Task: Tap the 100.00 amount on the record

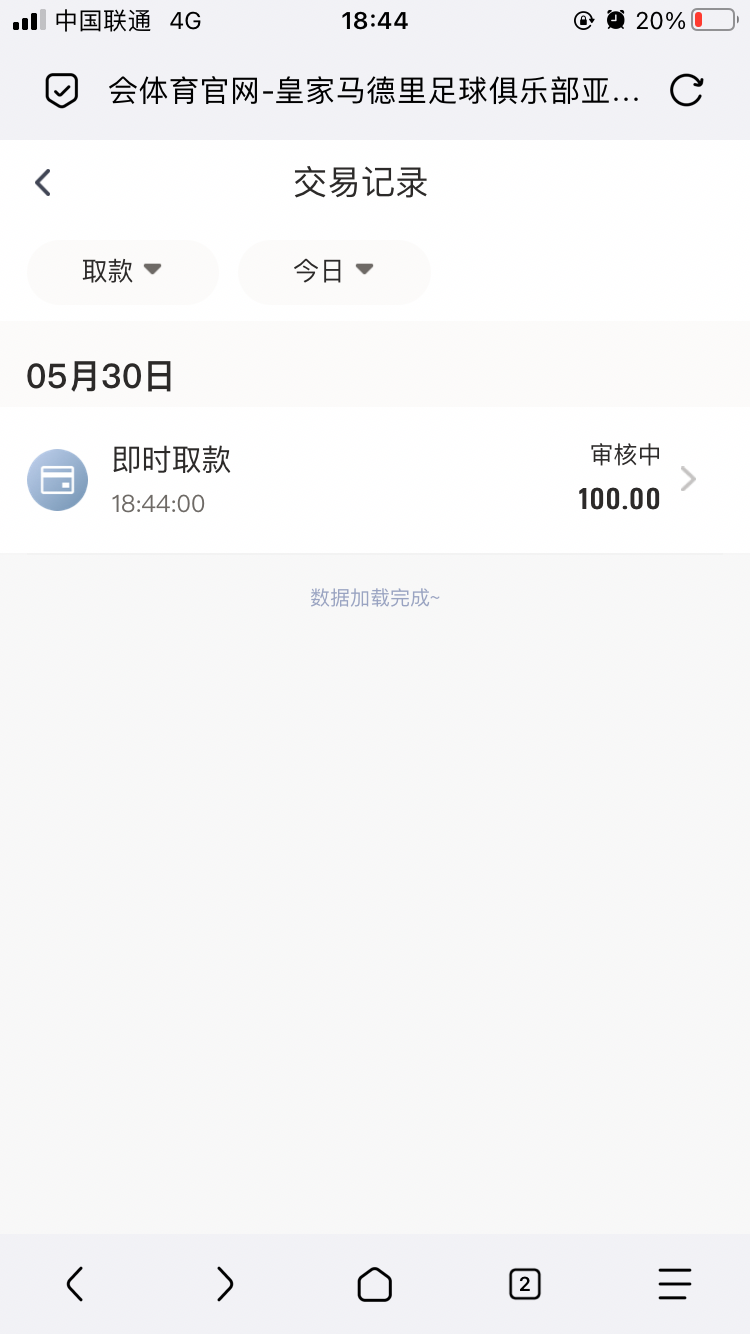Action: (x=618, y=499)
